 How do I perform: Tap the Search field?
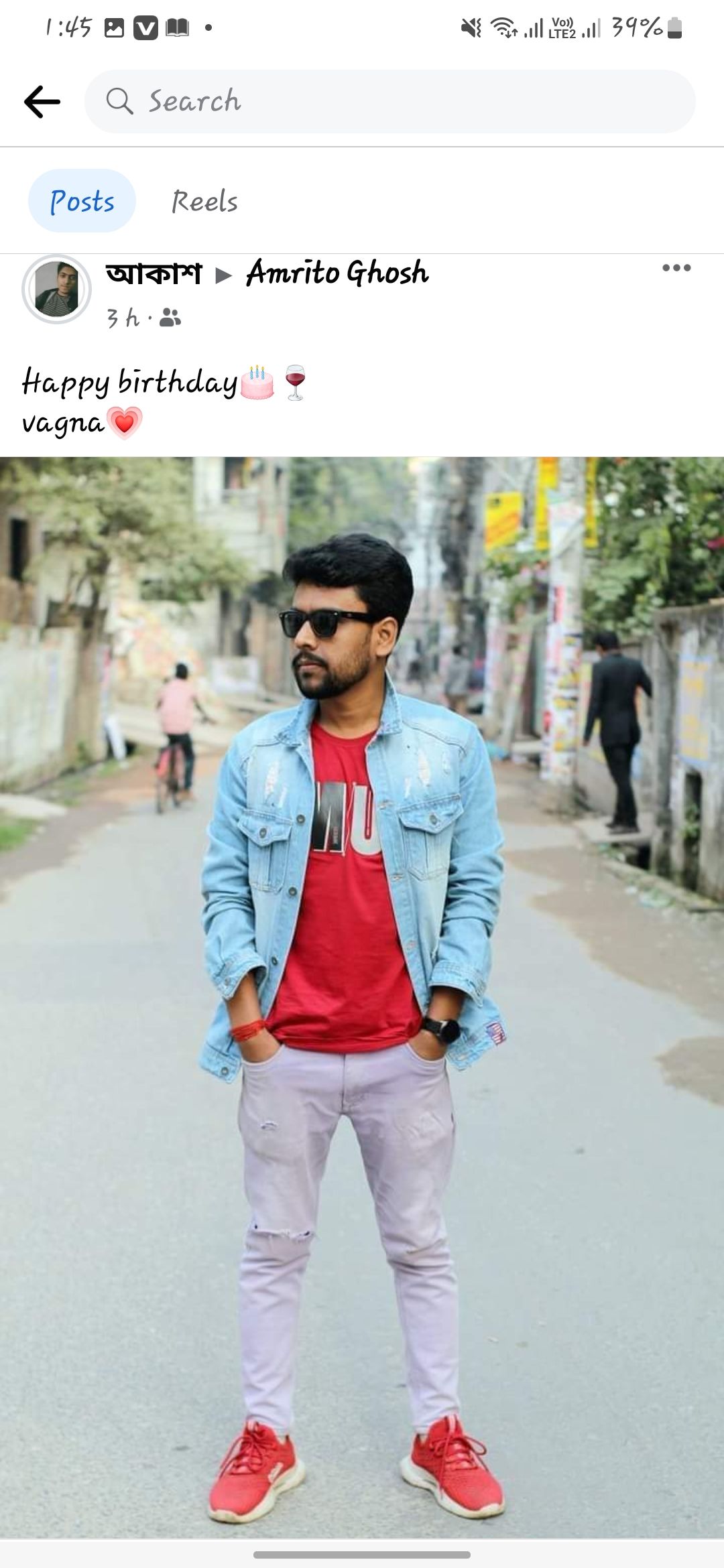coord(389,102)
